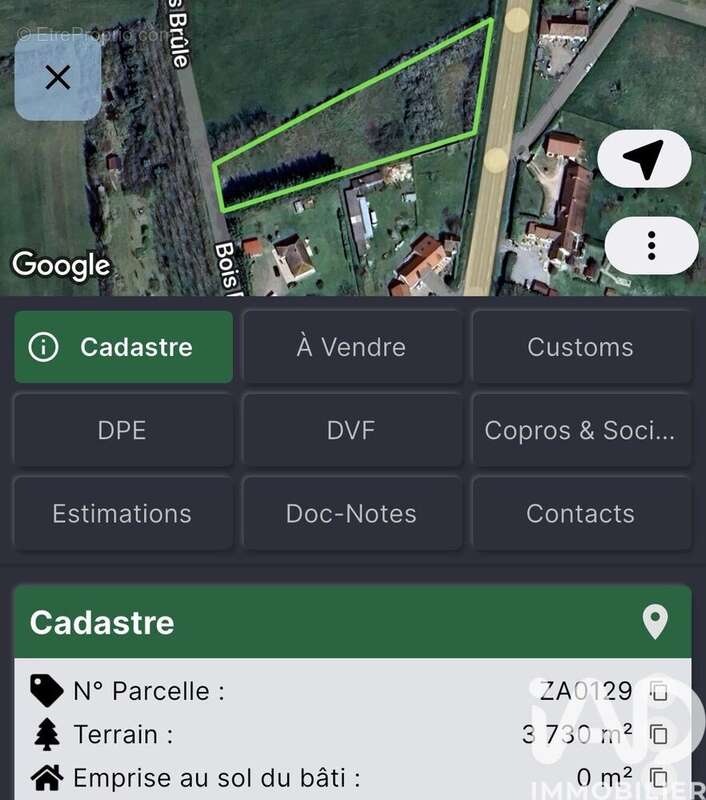The width and height of the screenshot is (706, 800).
Task: Open the three-dot overflow menu
Action: [x=651, y=245]
